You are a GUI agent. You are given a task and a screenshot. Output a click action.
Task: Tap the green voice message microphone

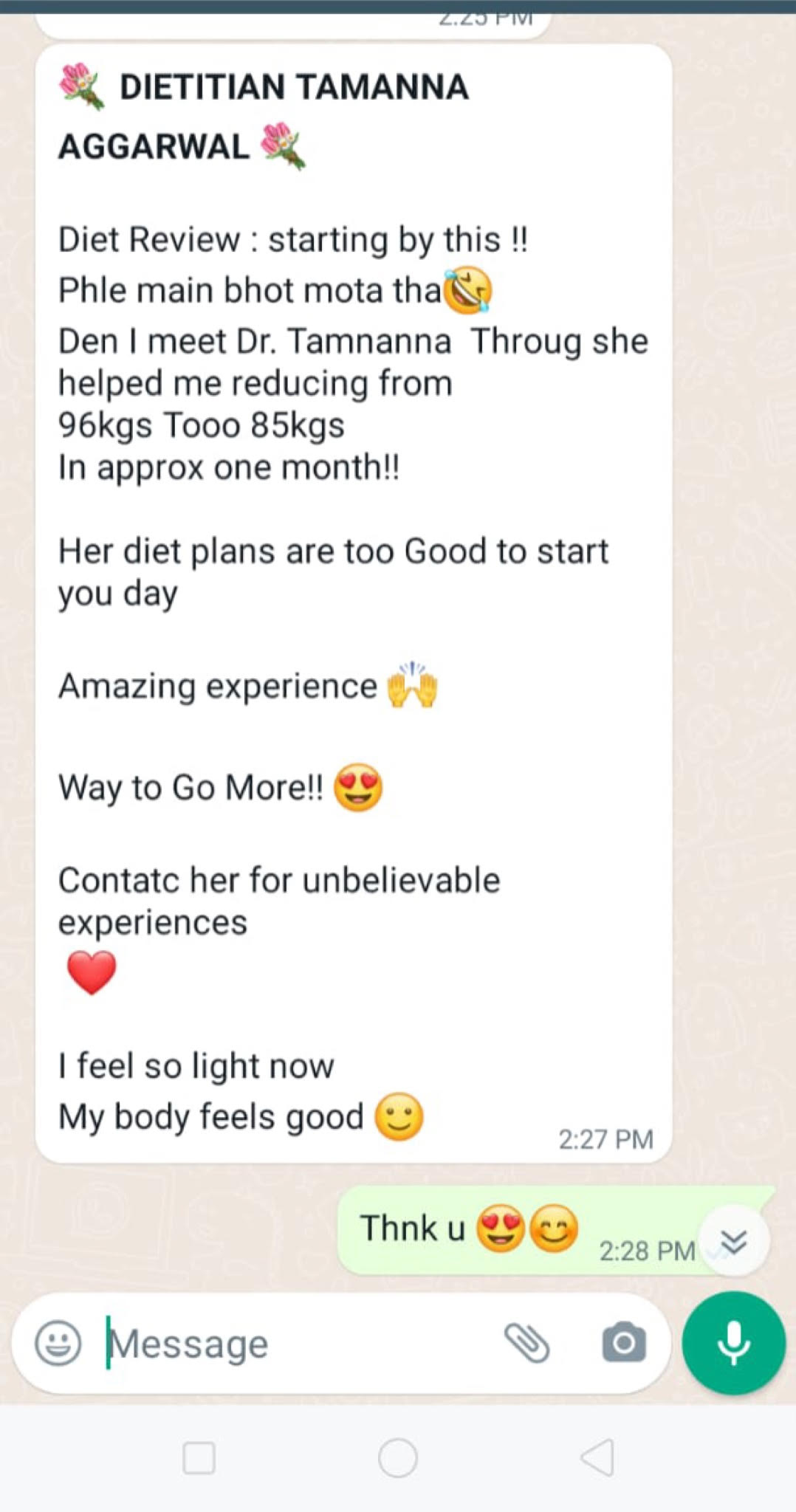(733, 1344)
